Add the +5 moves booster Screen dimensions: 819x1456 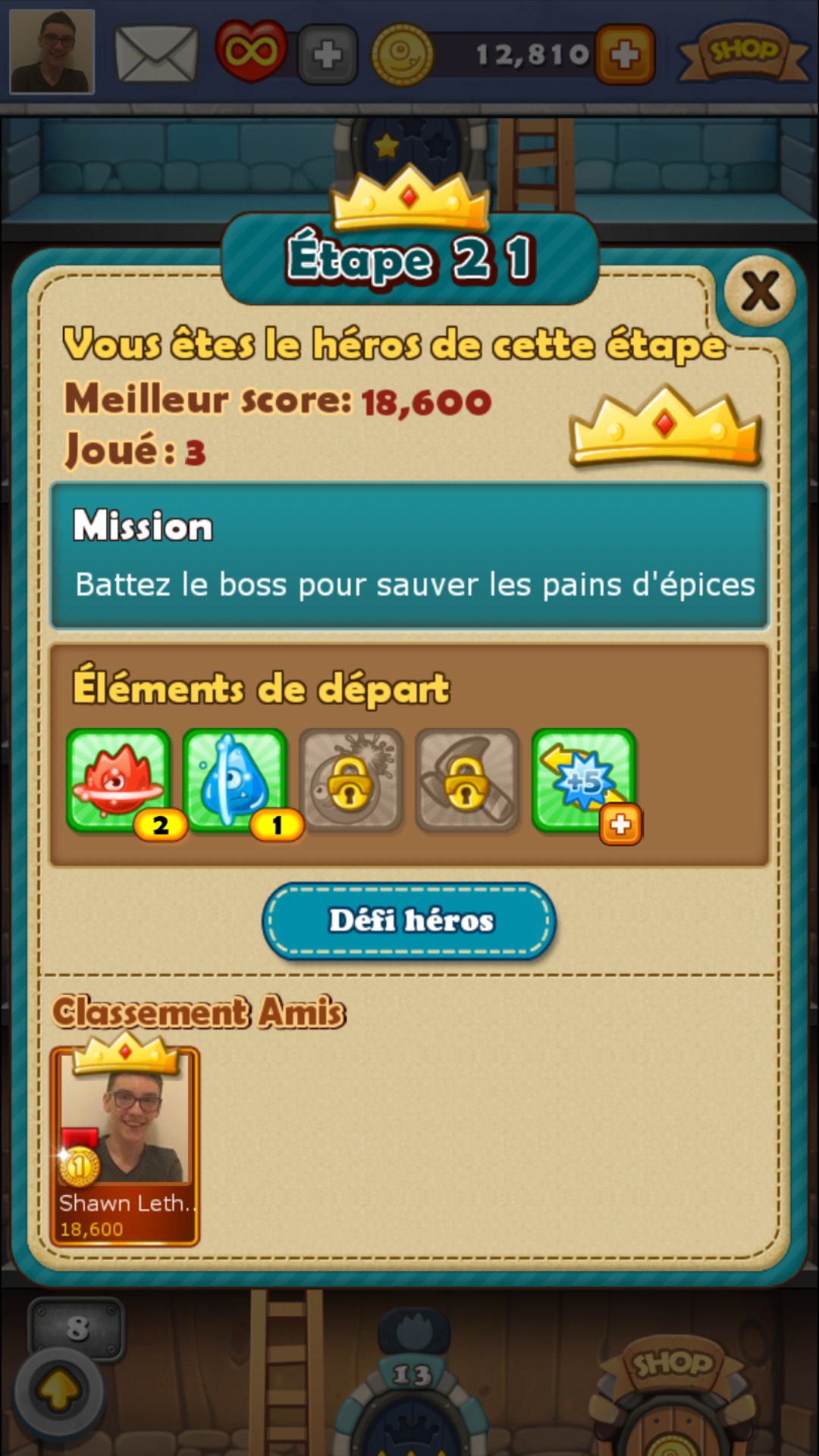click(584, 781)
